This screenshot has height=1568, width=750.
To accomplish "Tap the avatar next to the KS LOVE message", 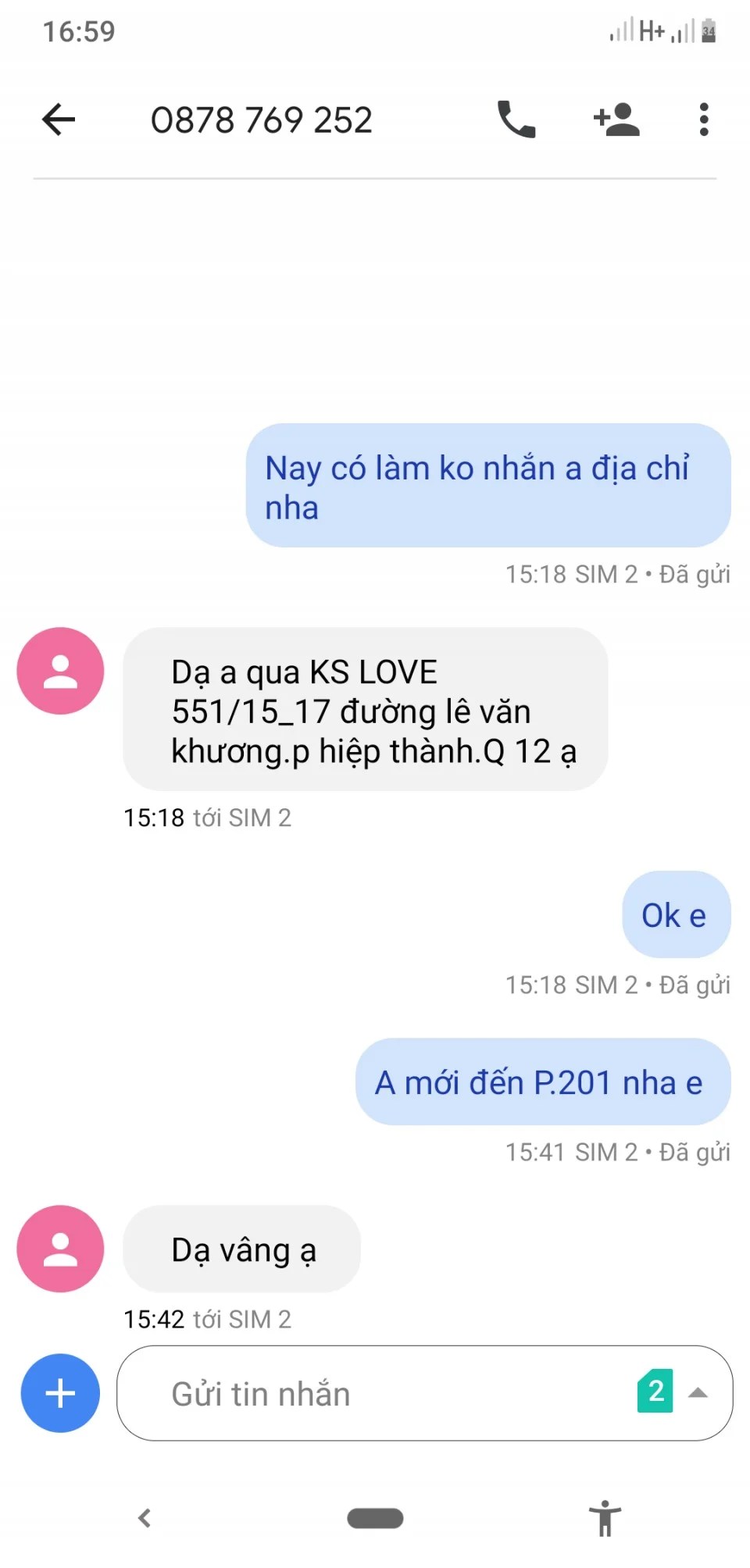I will (x=61, y=671).
